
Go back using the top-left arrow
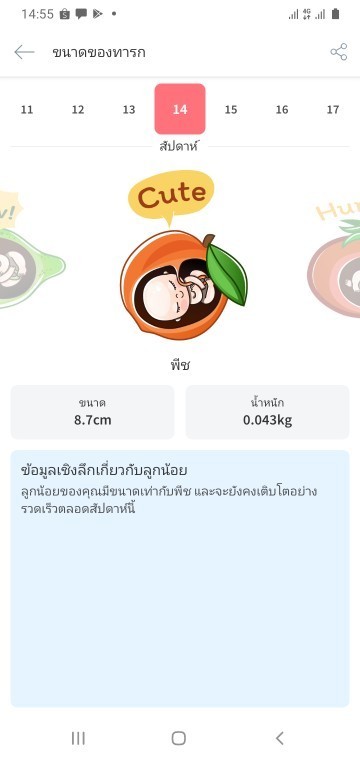(x=24, y=52)
